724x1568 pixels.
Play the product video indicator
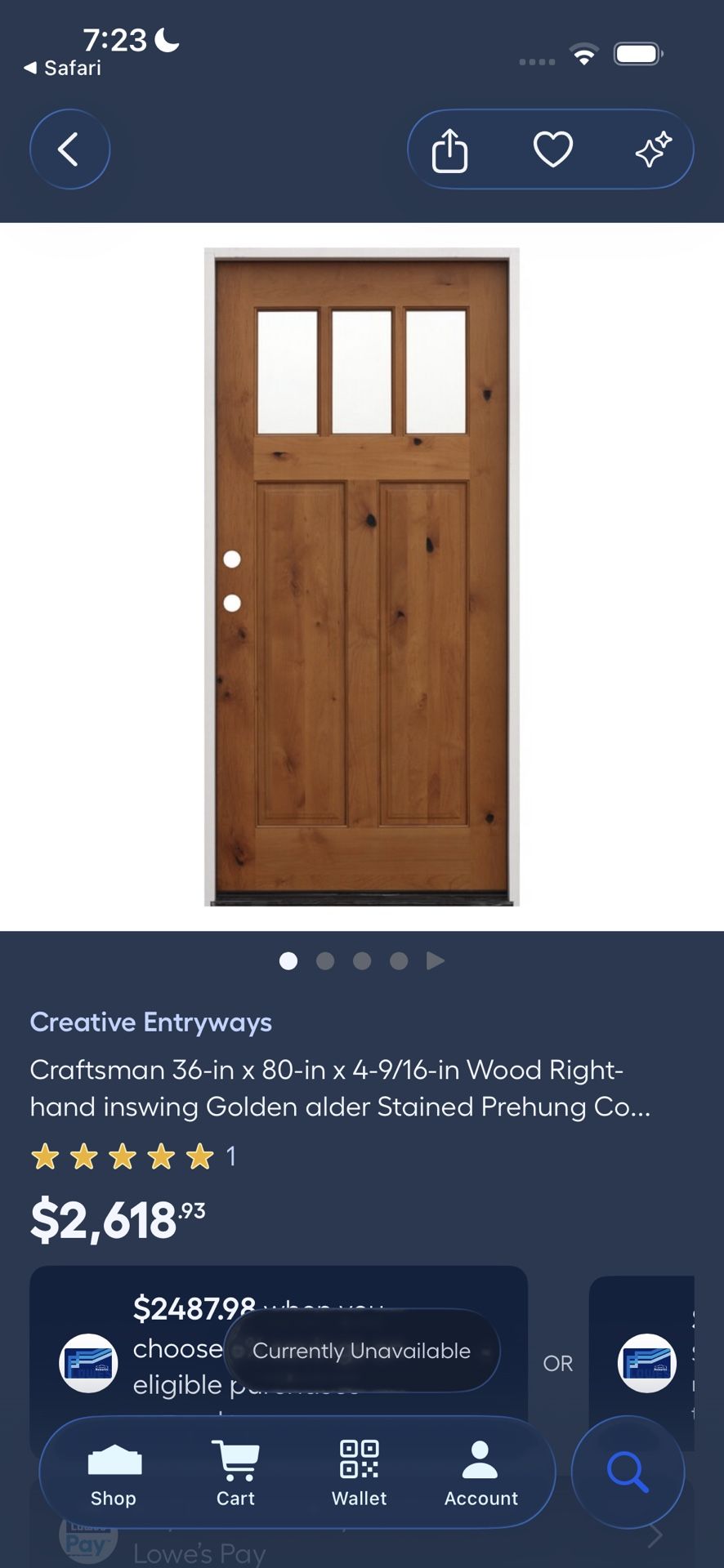pos(436,960)
